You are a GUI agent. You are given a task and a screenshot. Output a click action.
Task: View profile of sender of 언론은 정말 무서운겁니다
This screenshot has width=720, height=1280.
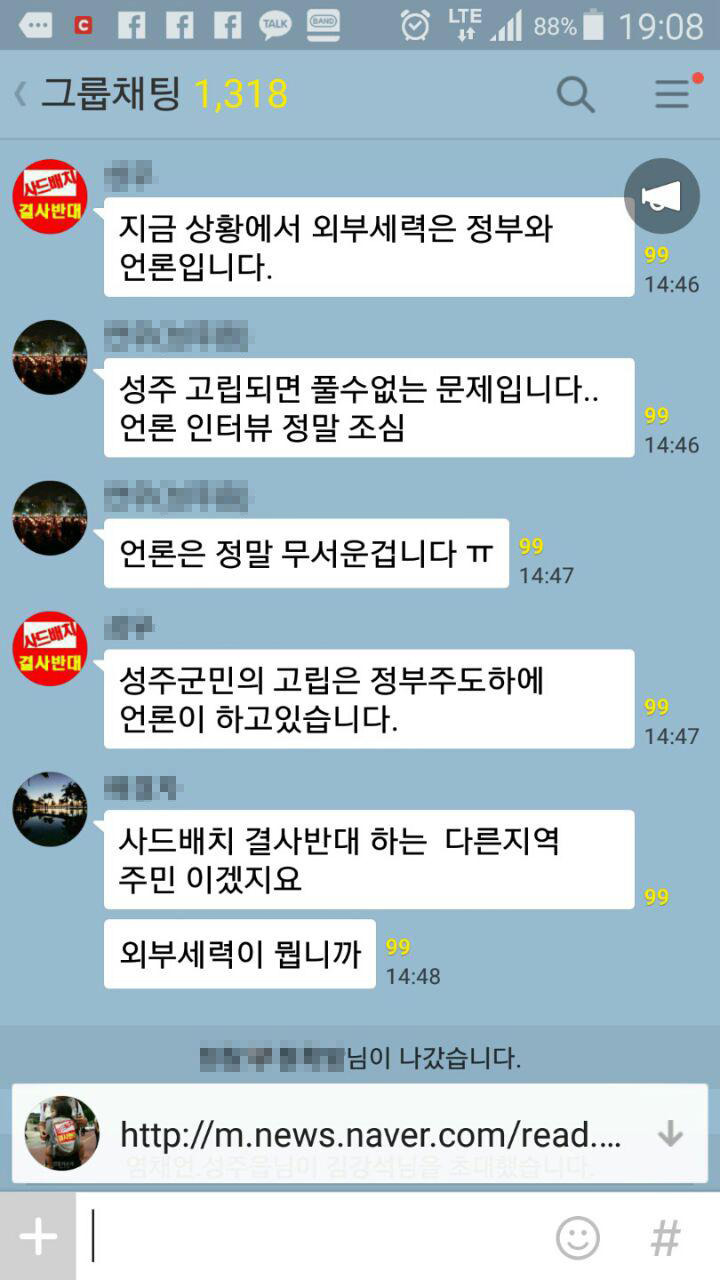coord(50,518)
